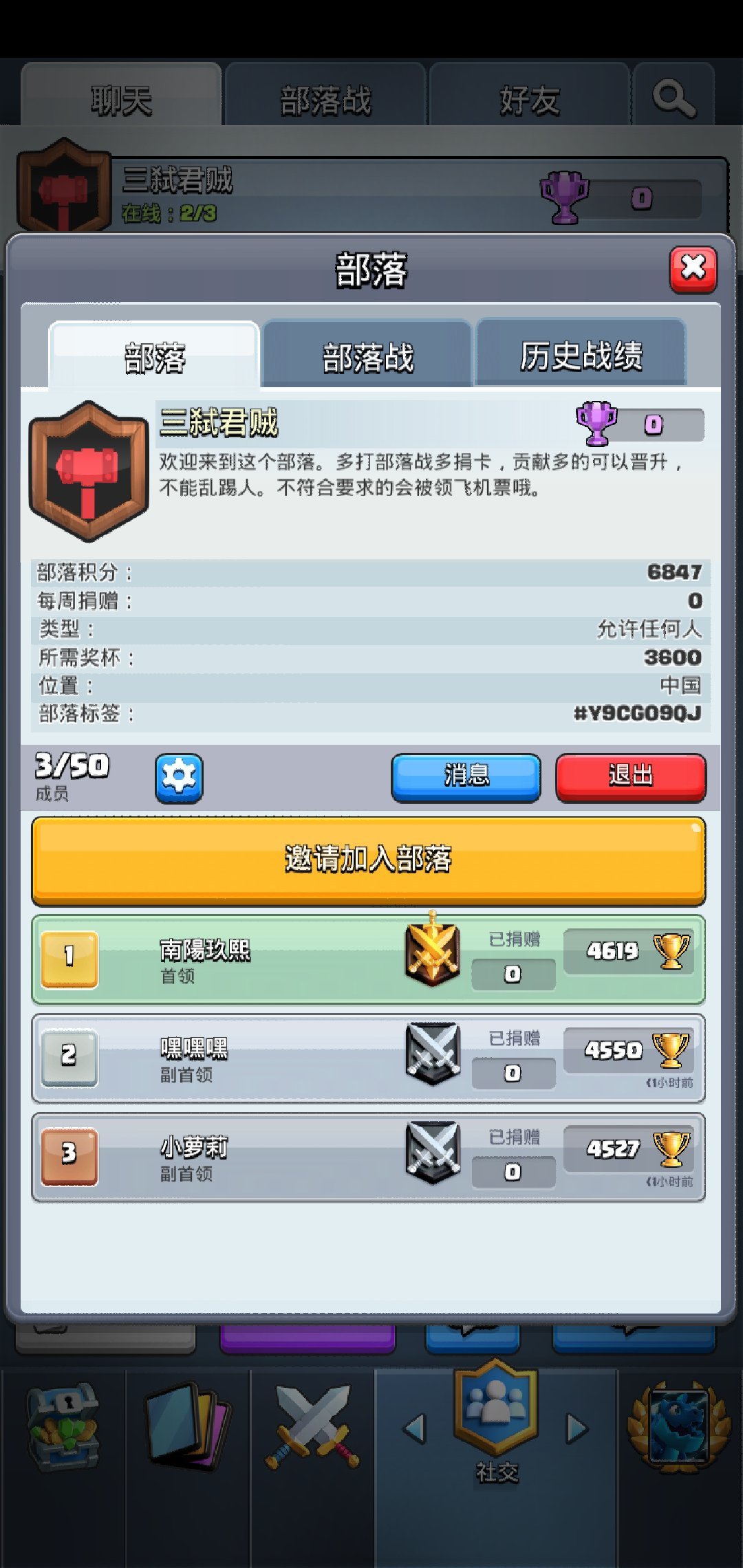Open the 好友 tab at top

tap(529, 100)
